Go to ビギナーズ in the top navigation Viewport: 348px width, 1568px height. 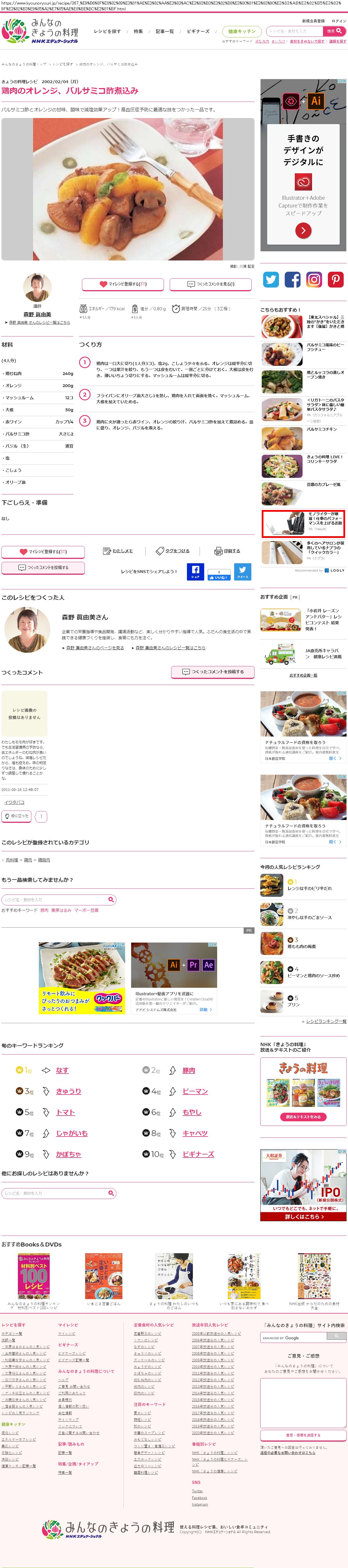198,31
